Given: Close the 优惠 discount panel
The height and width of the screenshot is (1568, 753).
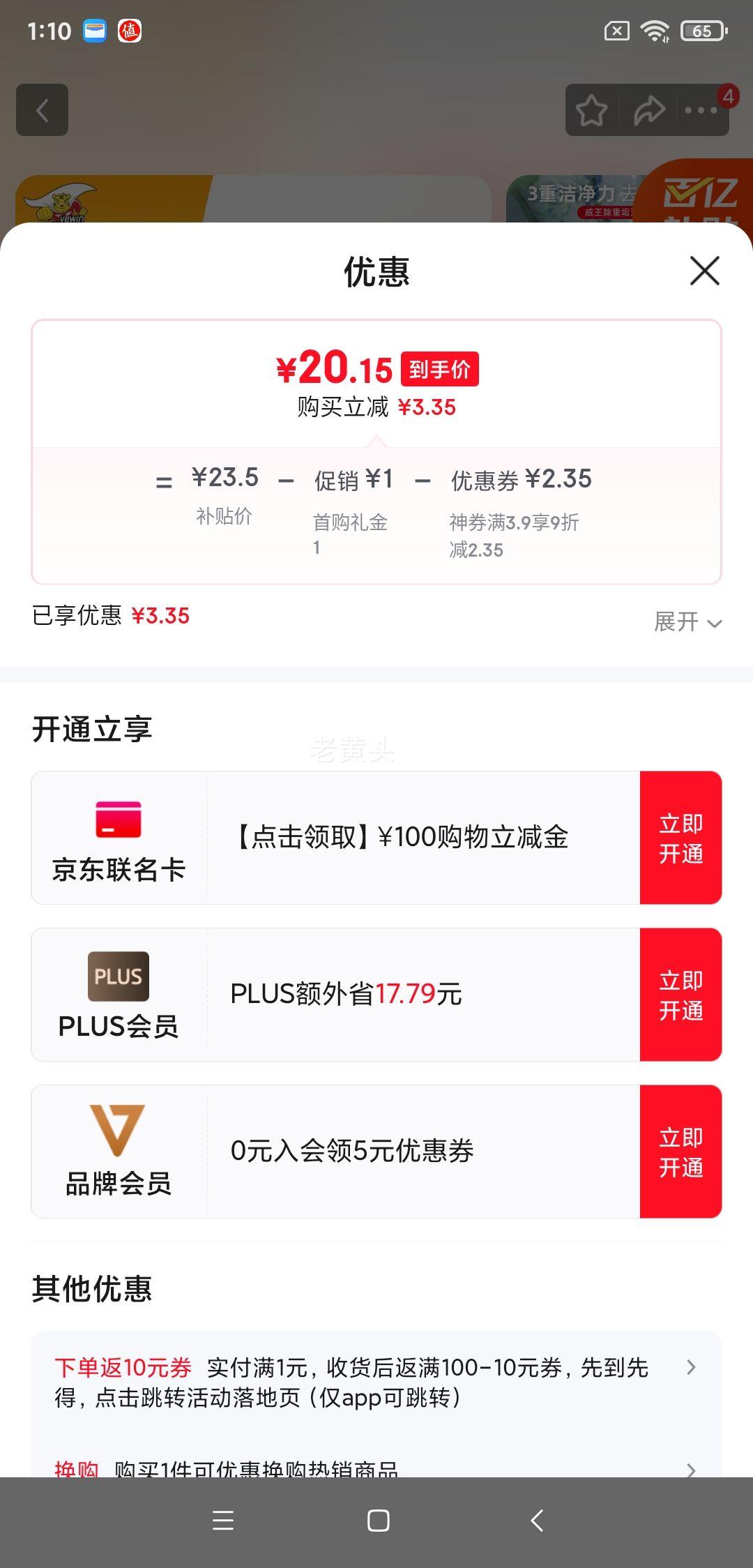Looking at the screenshot, I should click(704, 271).
